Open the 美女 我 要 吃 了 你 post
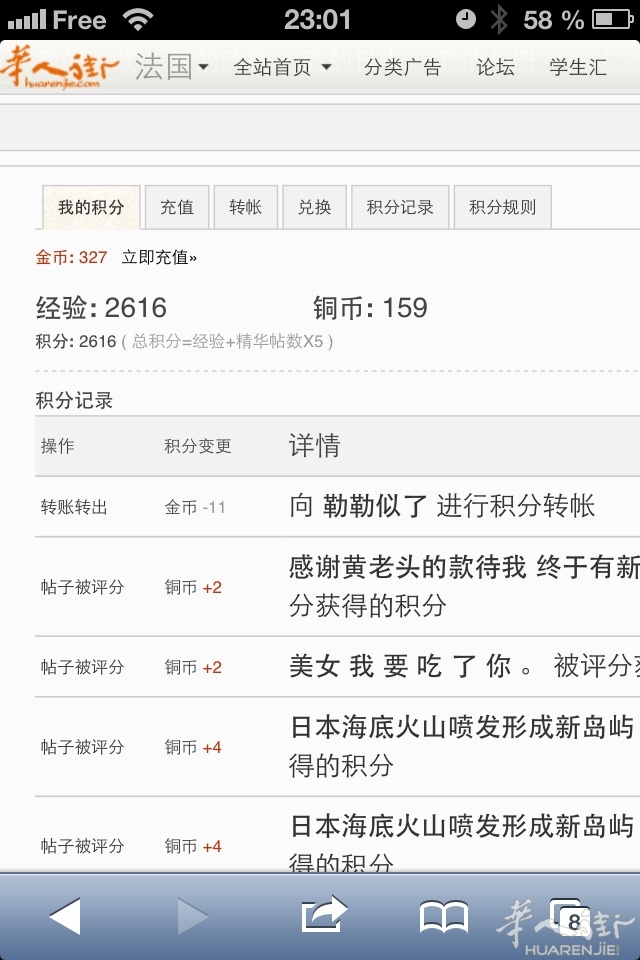The height and width of the screenshot is (960, 640). tap(414, 666)
